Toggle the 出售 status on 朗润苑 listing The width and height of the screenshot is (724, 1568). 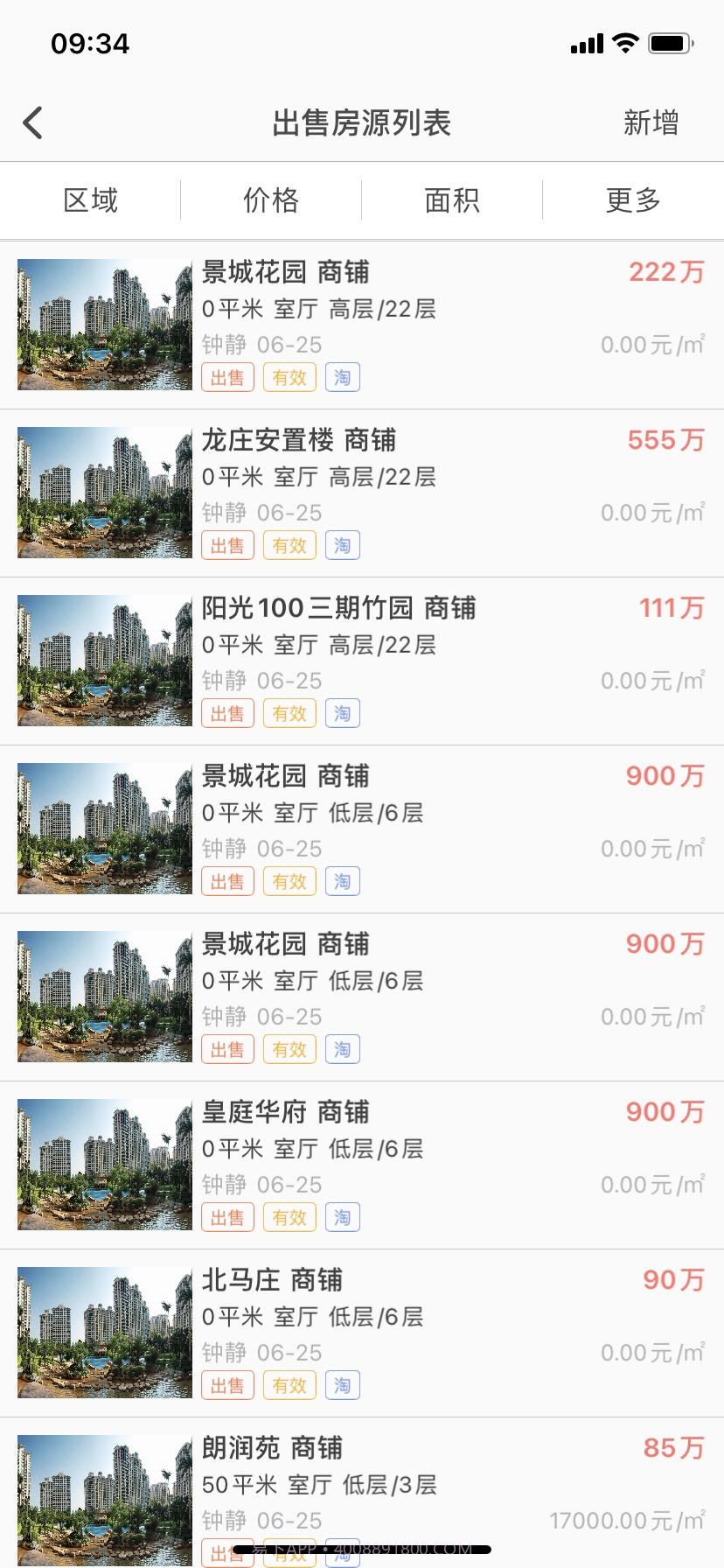click(x=226, y=1553)
